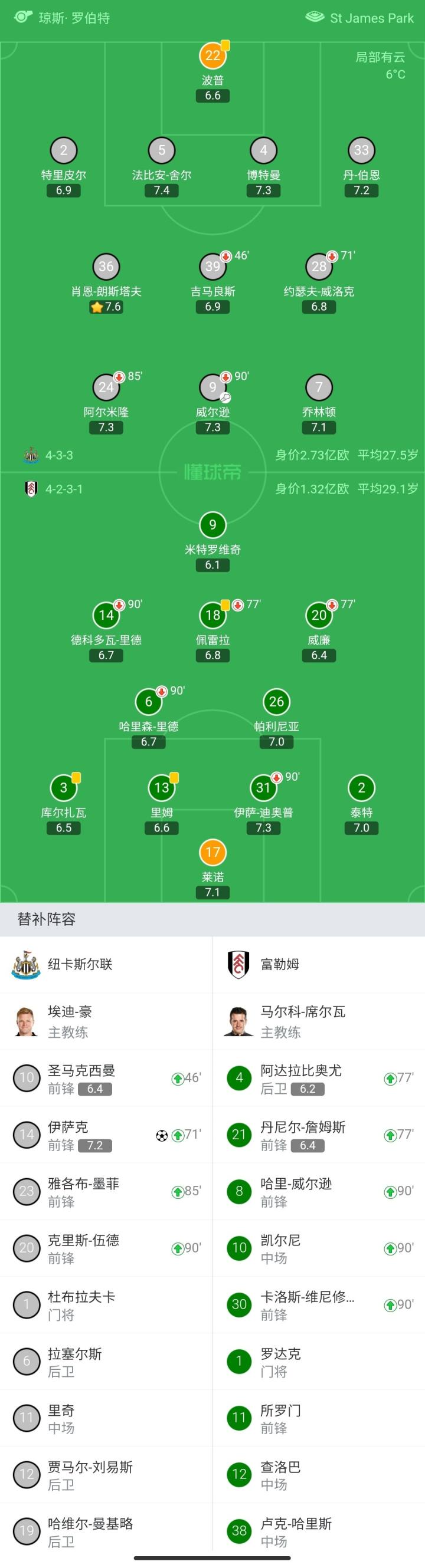View 帕利尼亚 number 26 details
425x1568 pixels.
276,702
